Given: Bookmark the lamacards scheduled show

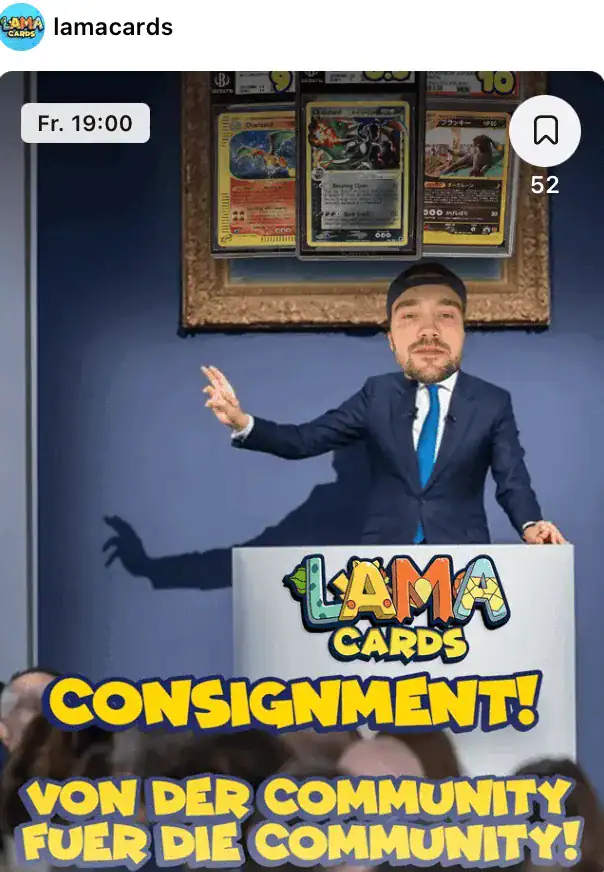Looking at the screenshot, I should (x=545, y=131).
